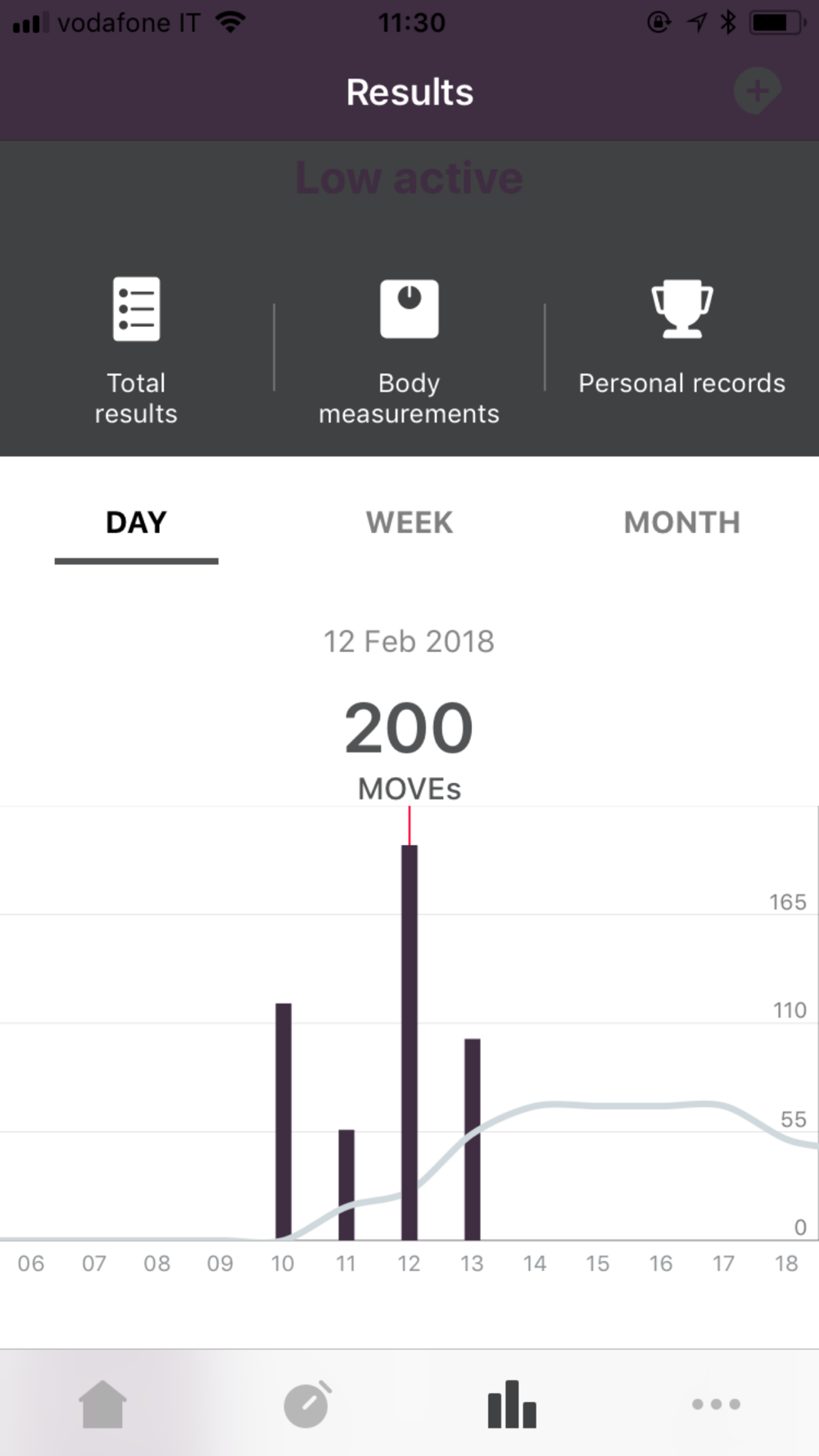819x1456 pixels.
Task: Open the stopwatch tab
Action: point(307,1404)
